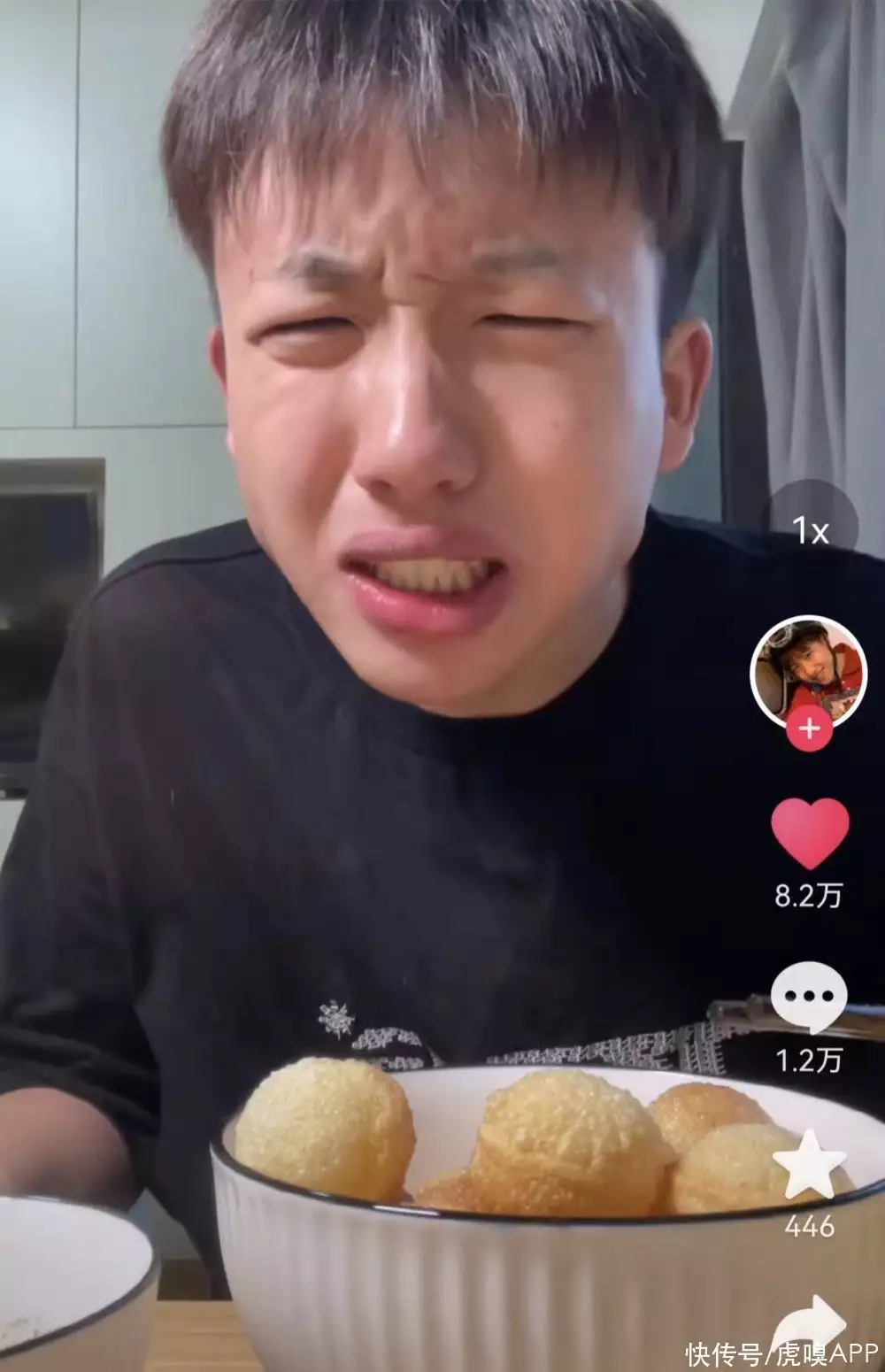
Task: Open the creator's profile avatar
Action: [808, 671]
